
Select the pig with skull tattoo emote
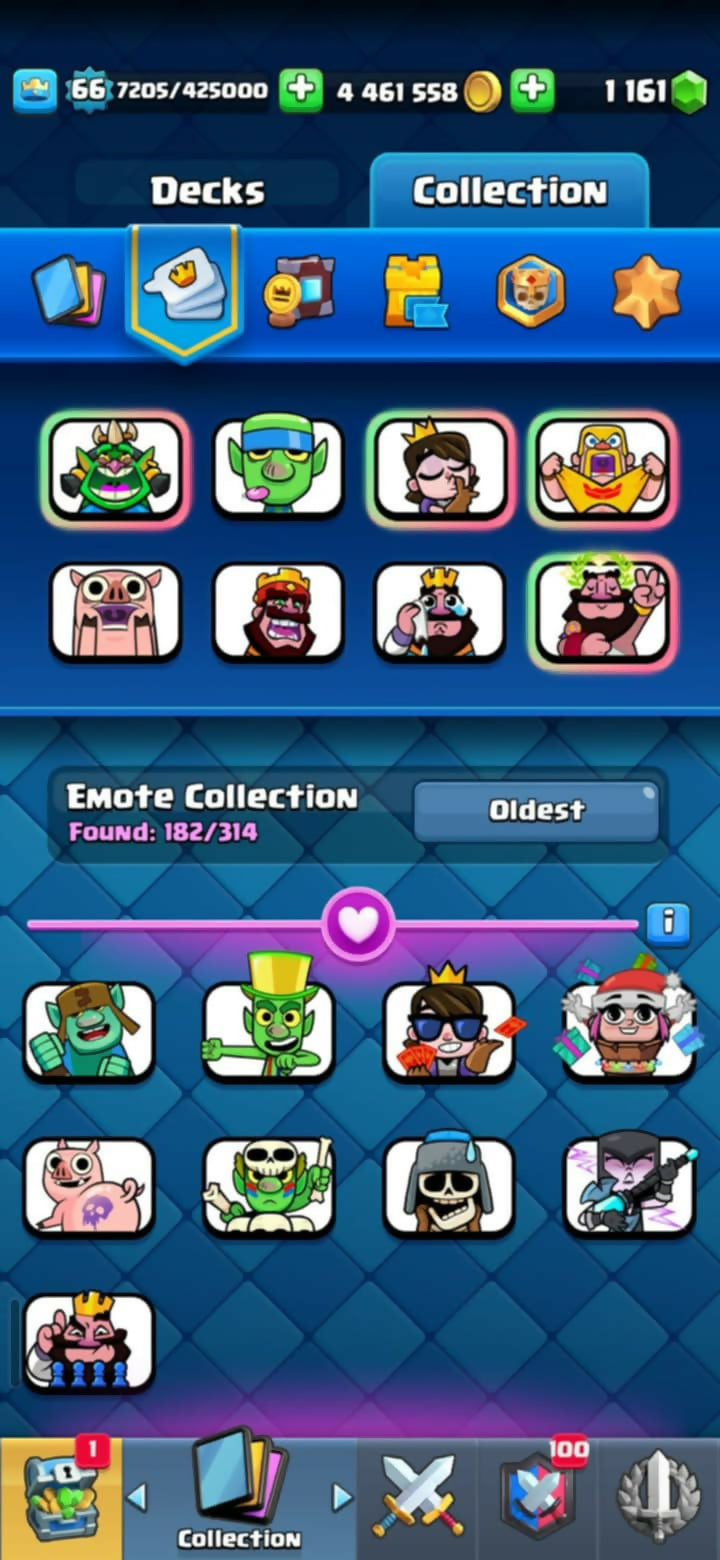(89, 1186)
